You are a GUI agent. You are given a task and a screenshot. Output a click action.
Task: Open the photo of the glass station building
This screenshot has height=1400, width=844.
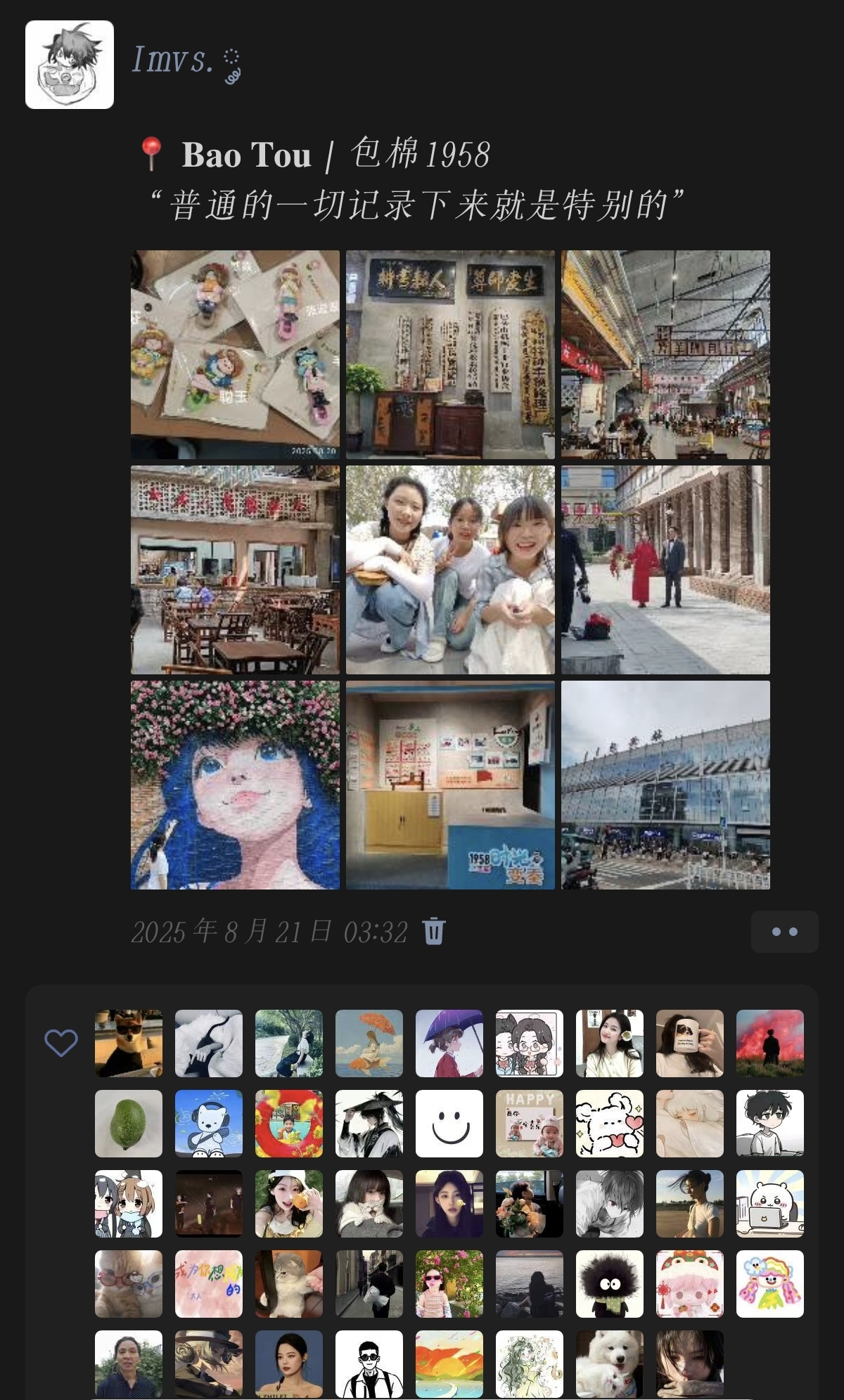pyautogui.click(x=665, y=785)
